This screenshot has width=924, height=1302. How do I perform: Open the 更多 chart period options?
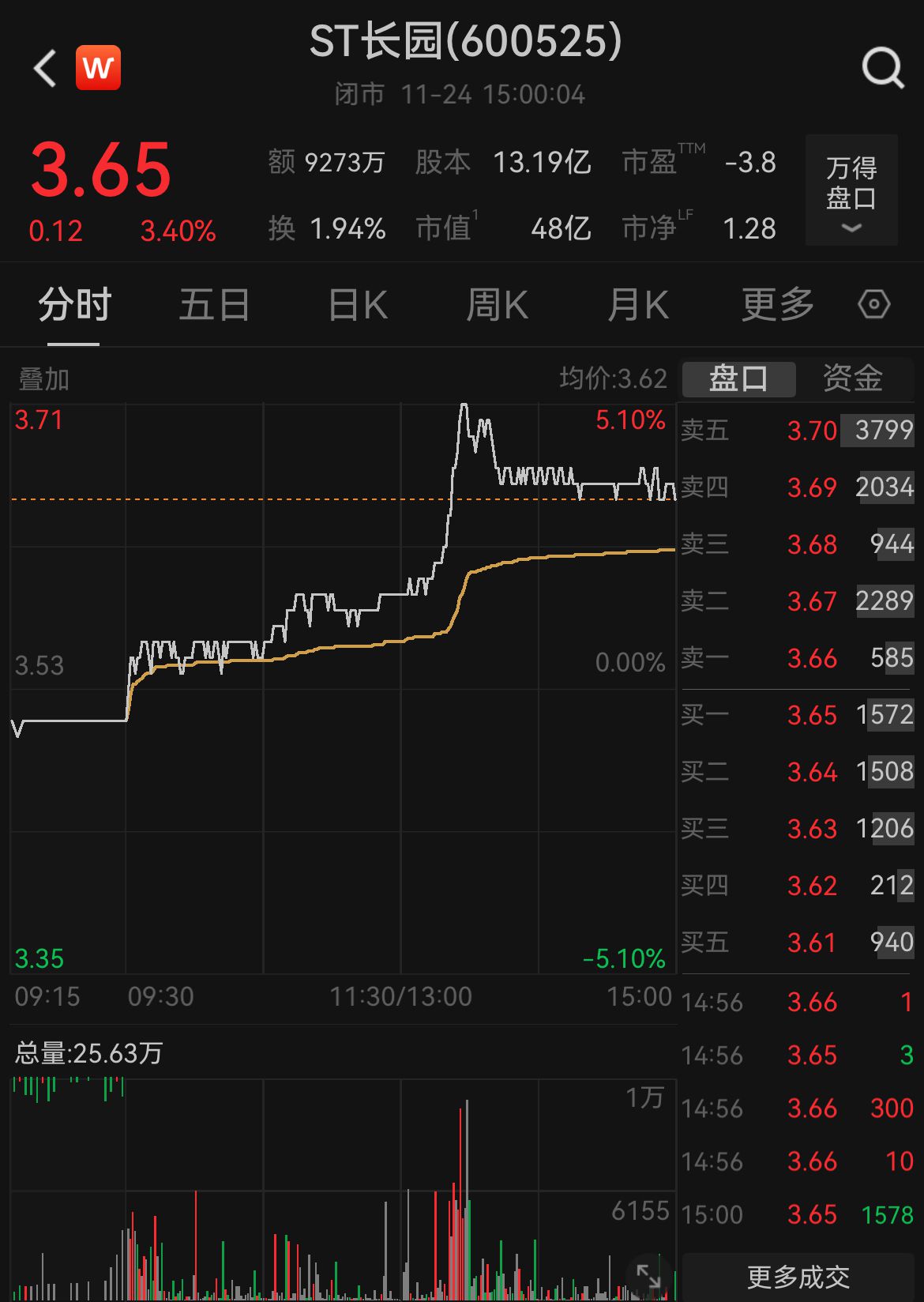point(777,305)
